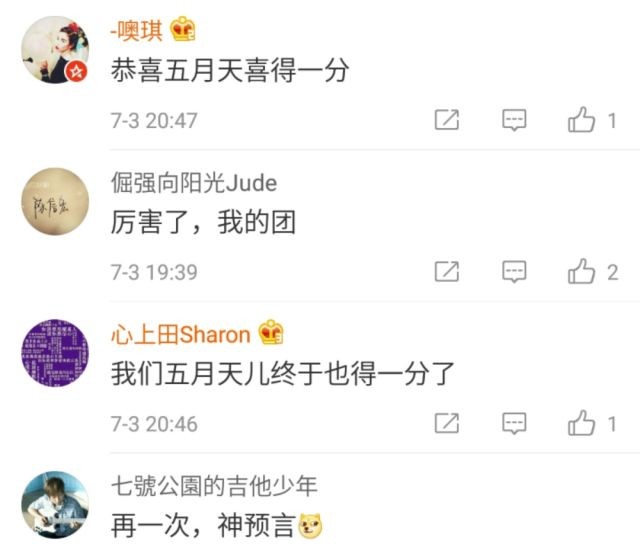
Task: Like the comment by -噢琪
Action: [582, 121]
